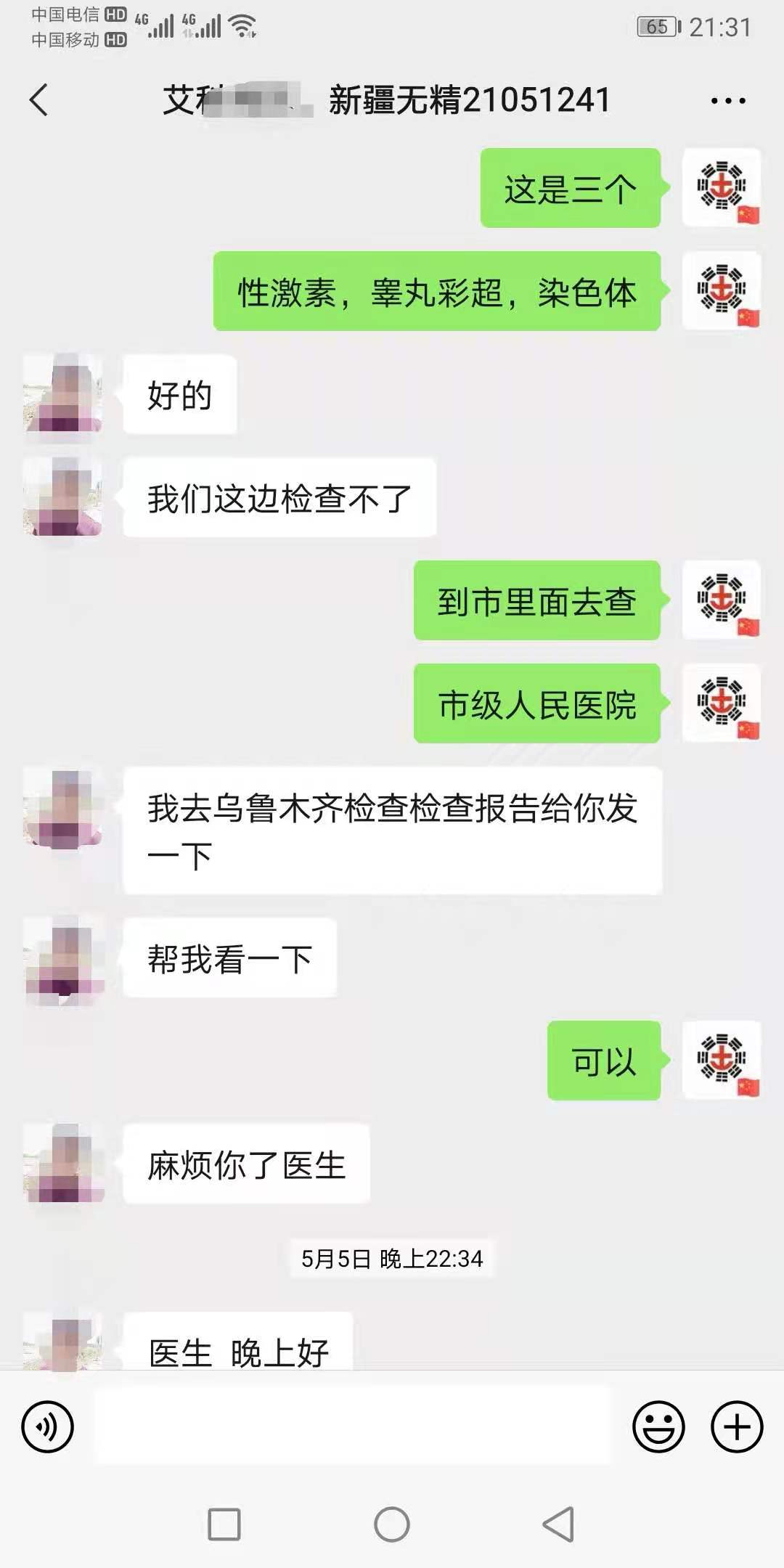
Task: Open sender avatar beside 这是三个 message
Action: [722, 188]
